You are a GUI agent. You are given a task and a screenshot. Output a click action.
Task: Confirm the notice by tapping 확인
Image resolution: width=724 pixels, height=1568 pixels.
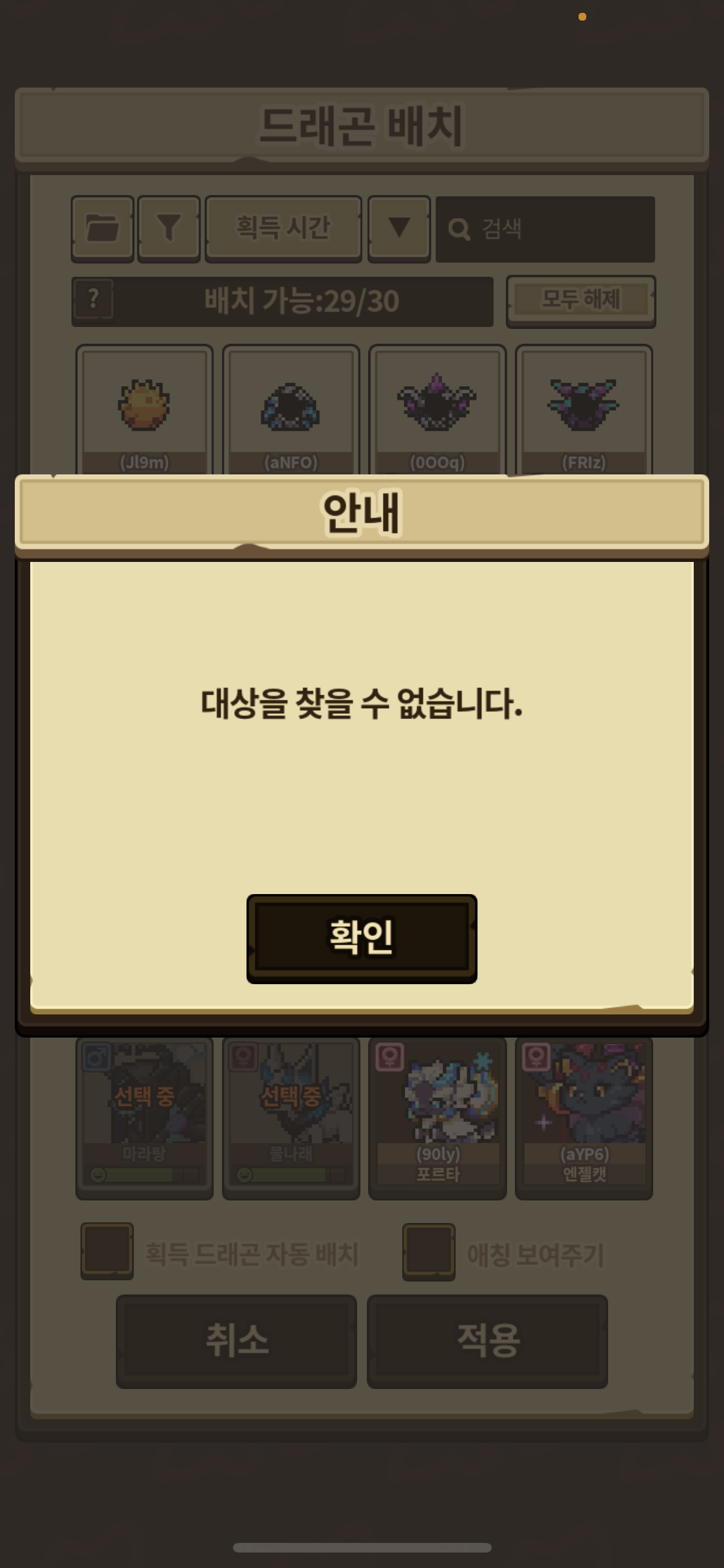pos(362,938)
